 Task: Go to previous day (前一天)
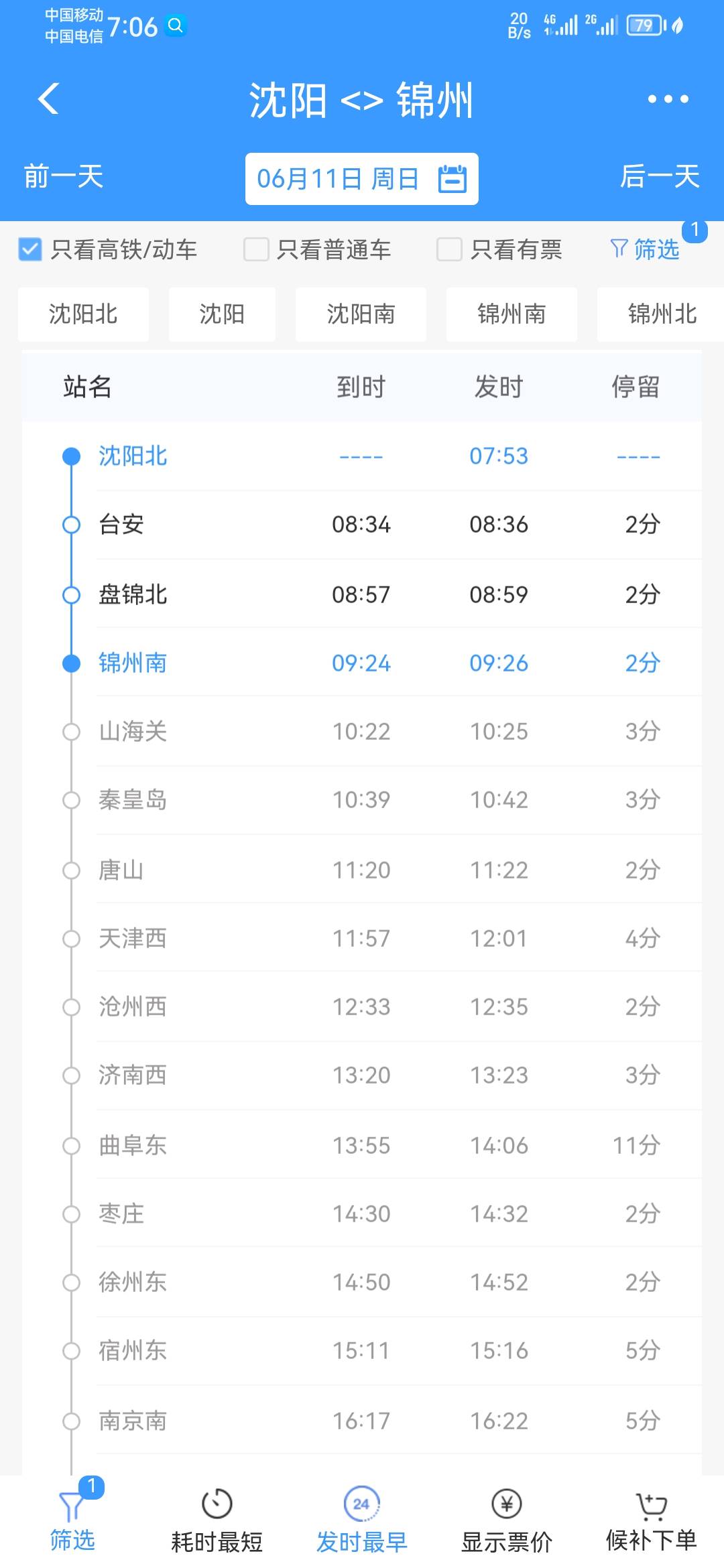(x=64, y=177)
